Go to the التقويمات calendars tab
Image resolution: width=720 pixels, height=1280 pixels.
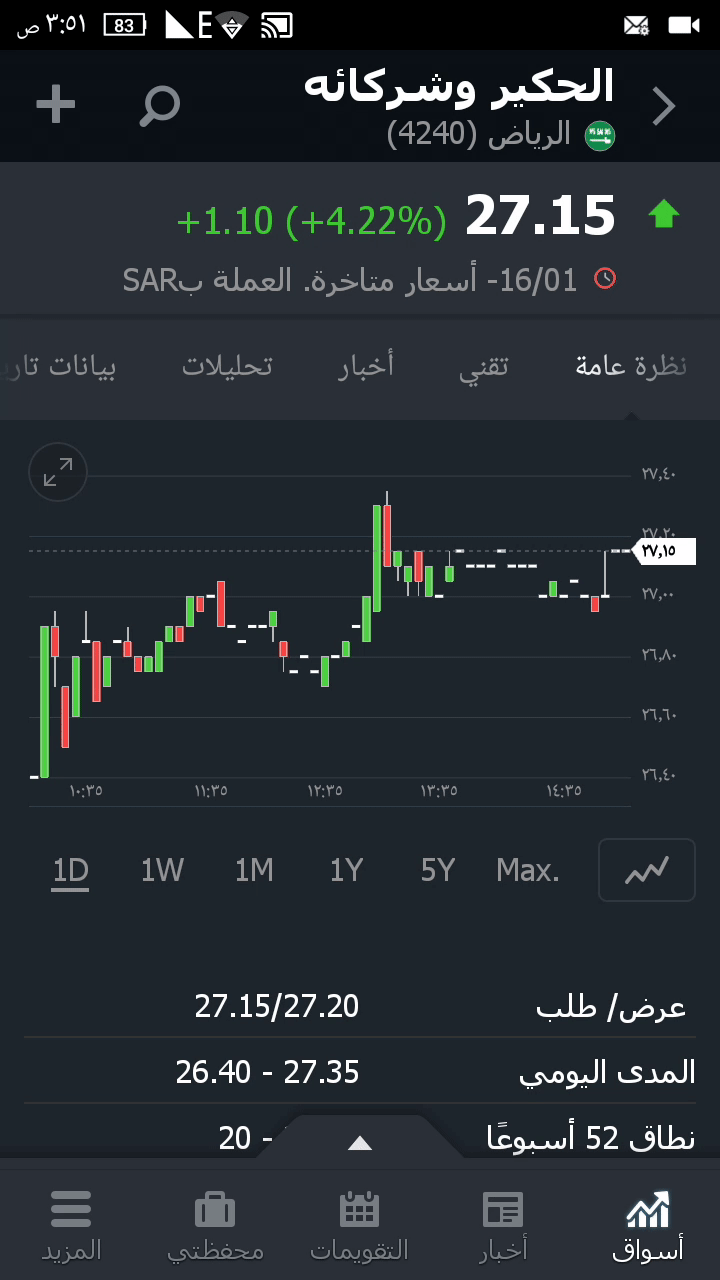tap(359, 1226)
